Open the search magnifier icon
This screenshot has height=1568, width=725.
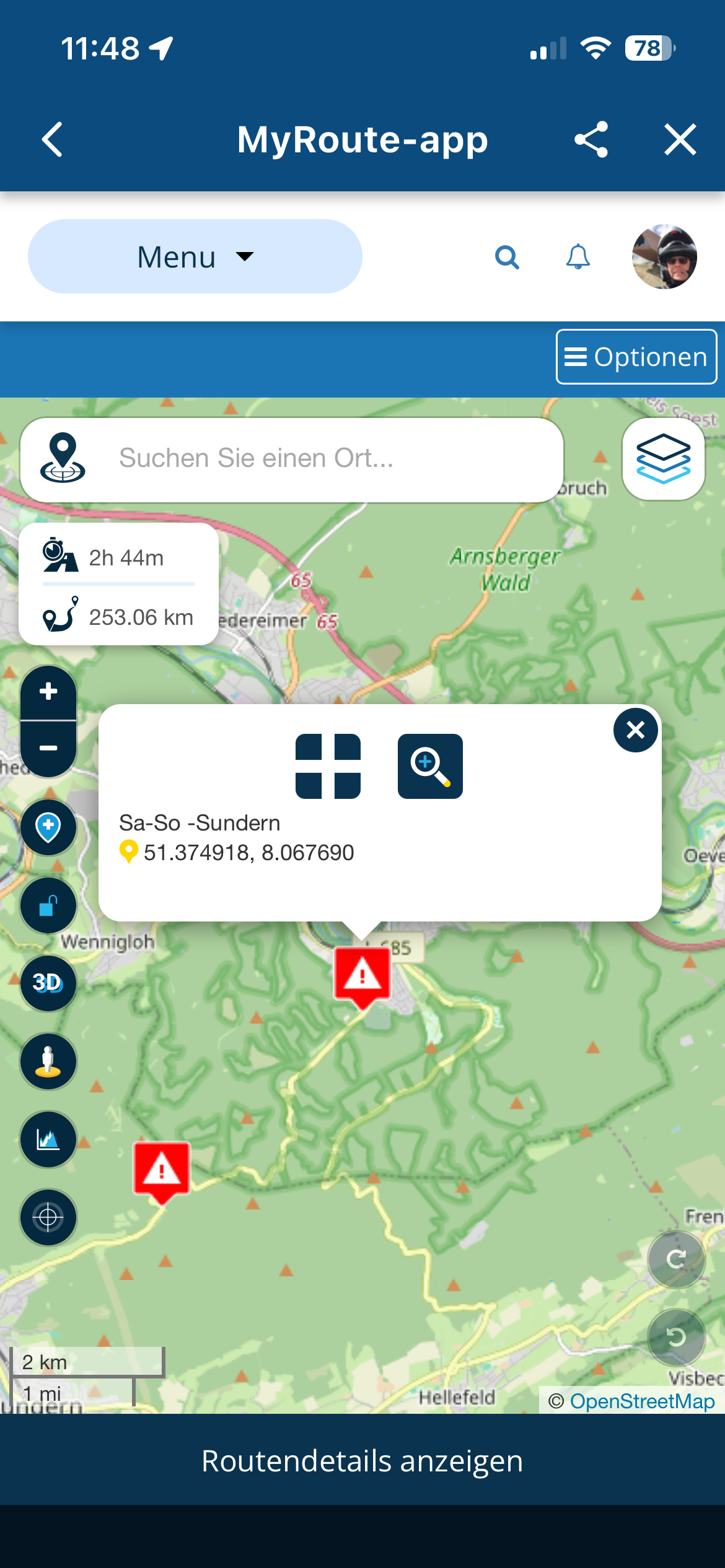pyautogui.click(x=507, y=257)
